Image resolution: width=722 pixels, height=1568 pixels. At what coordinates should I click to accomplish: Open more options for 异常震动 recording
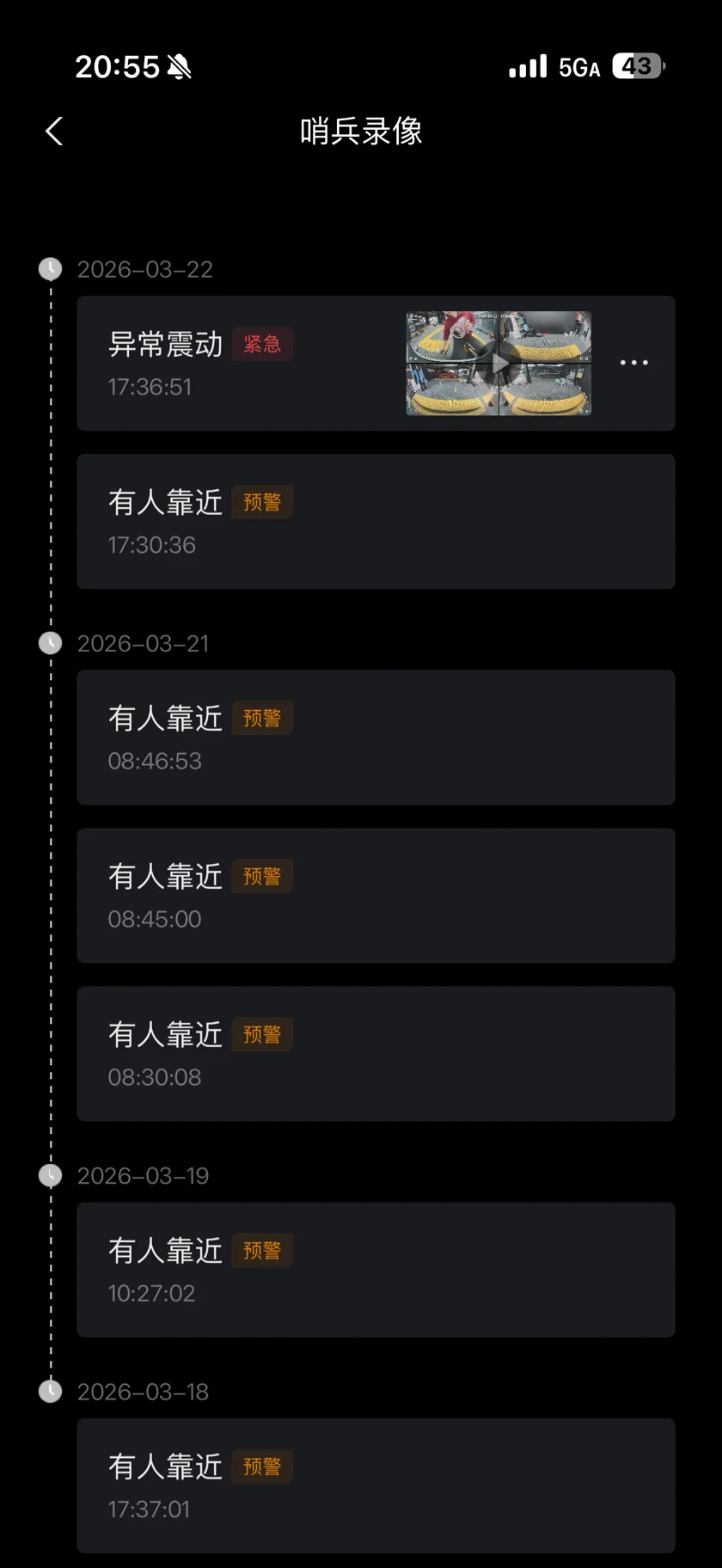pyautogui.click(x=633, y=363)
